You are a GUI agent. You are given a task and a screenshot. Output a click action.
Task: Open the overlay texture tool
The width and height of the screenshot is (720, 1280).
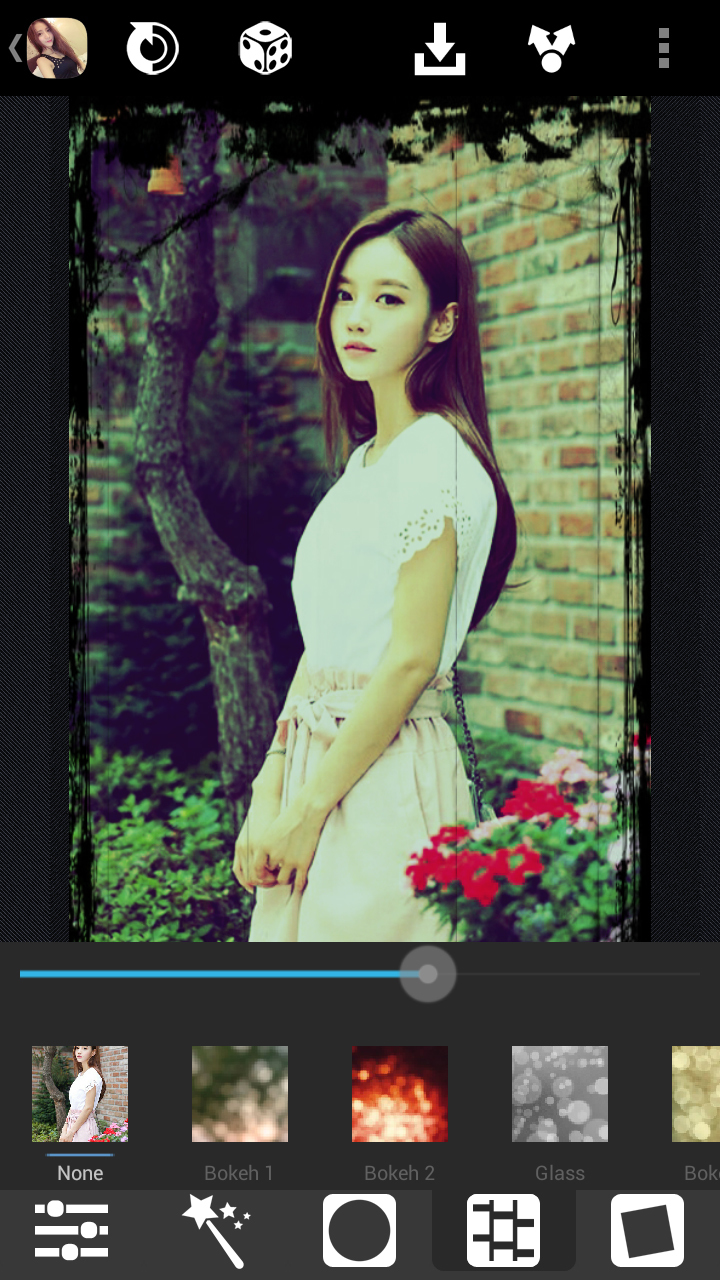[x=504, y=1231]
